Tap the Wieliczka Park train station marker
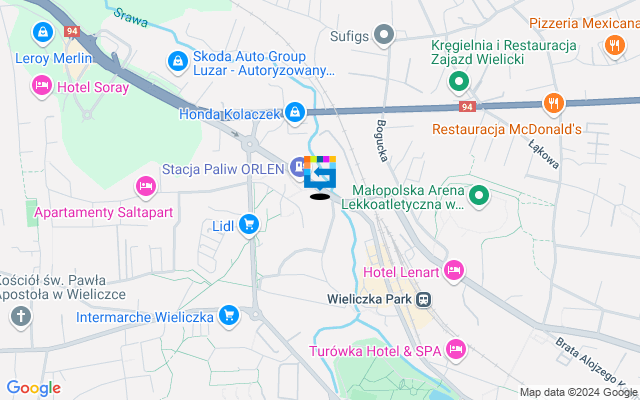Screen dimensions: 640x400 tap(425, 299)
